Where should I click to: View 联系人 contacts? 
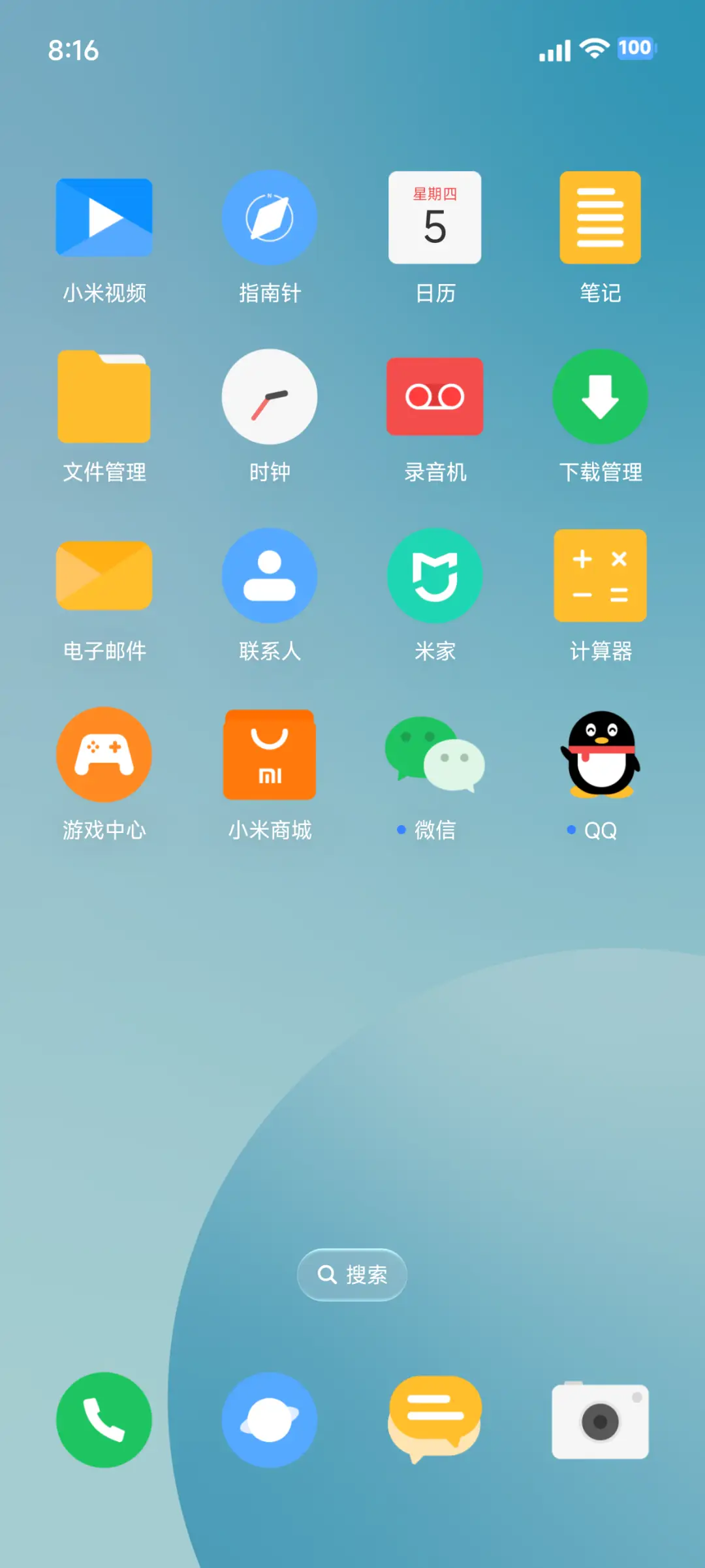pos(270,575)
